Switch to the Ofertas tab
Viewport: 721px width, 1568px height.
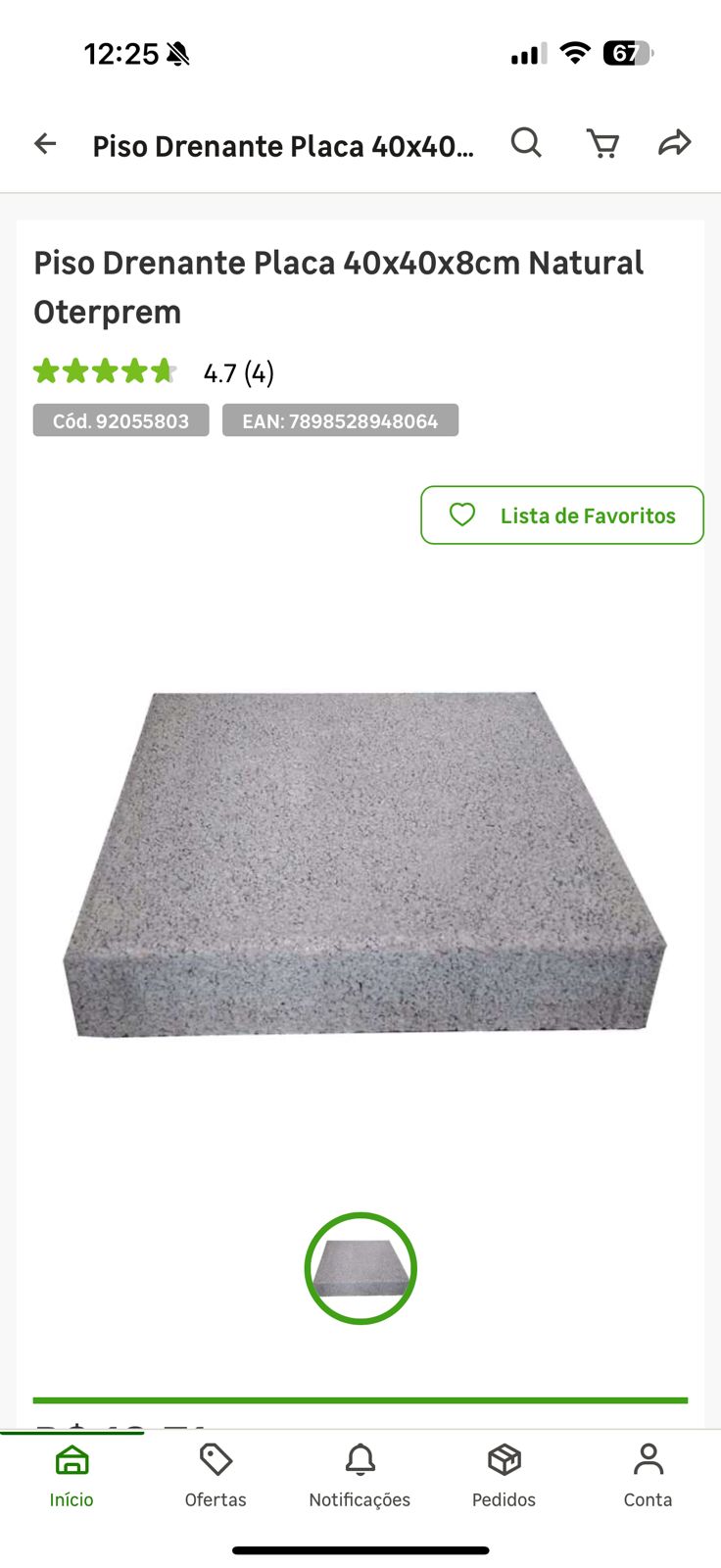pyautogui.click(x=216, y=1475)
